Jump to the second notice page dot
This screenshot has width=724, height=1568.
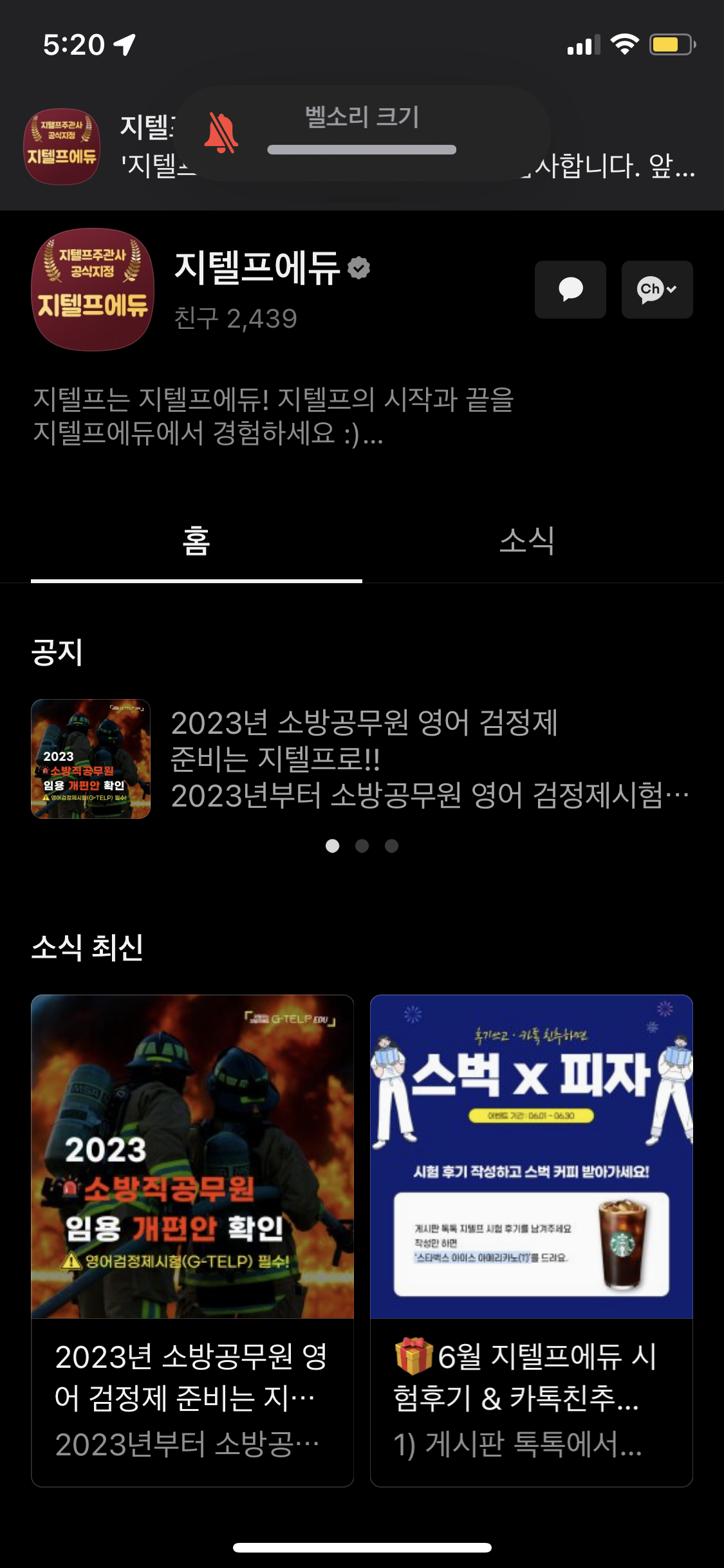362,846
